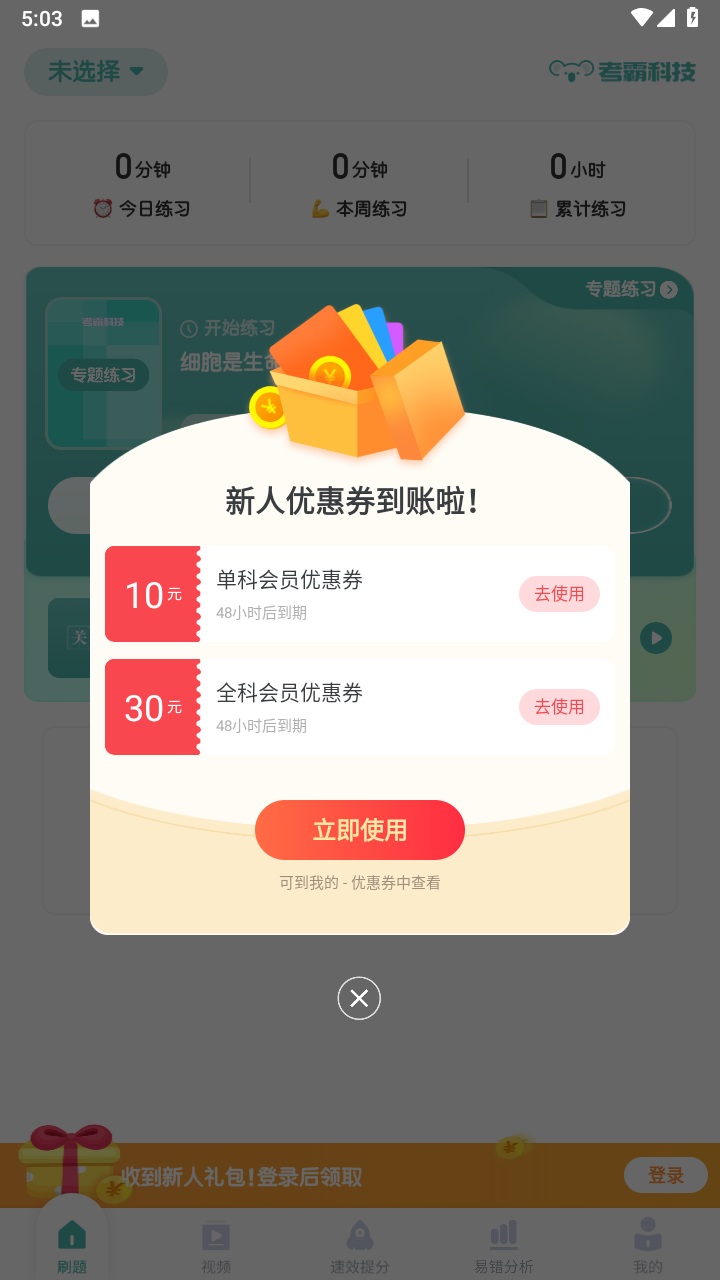Use the 10元 coupon via 去使用
The height and width of the screenshot is (1280, 720).
[x=559, y=593]
